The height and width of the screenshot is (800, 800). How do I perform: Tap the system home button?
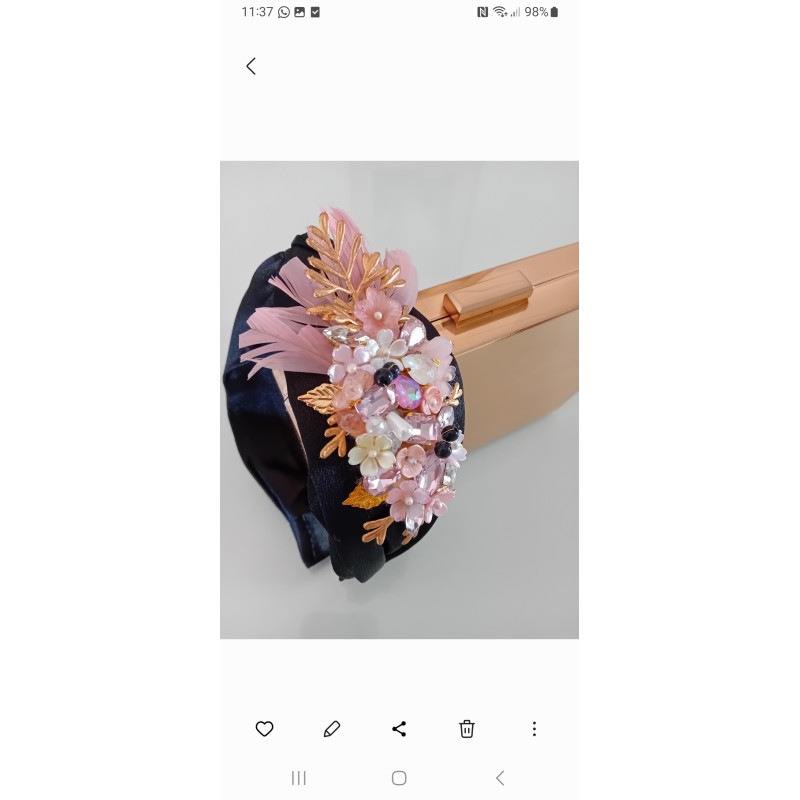[x=399, y=778]
